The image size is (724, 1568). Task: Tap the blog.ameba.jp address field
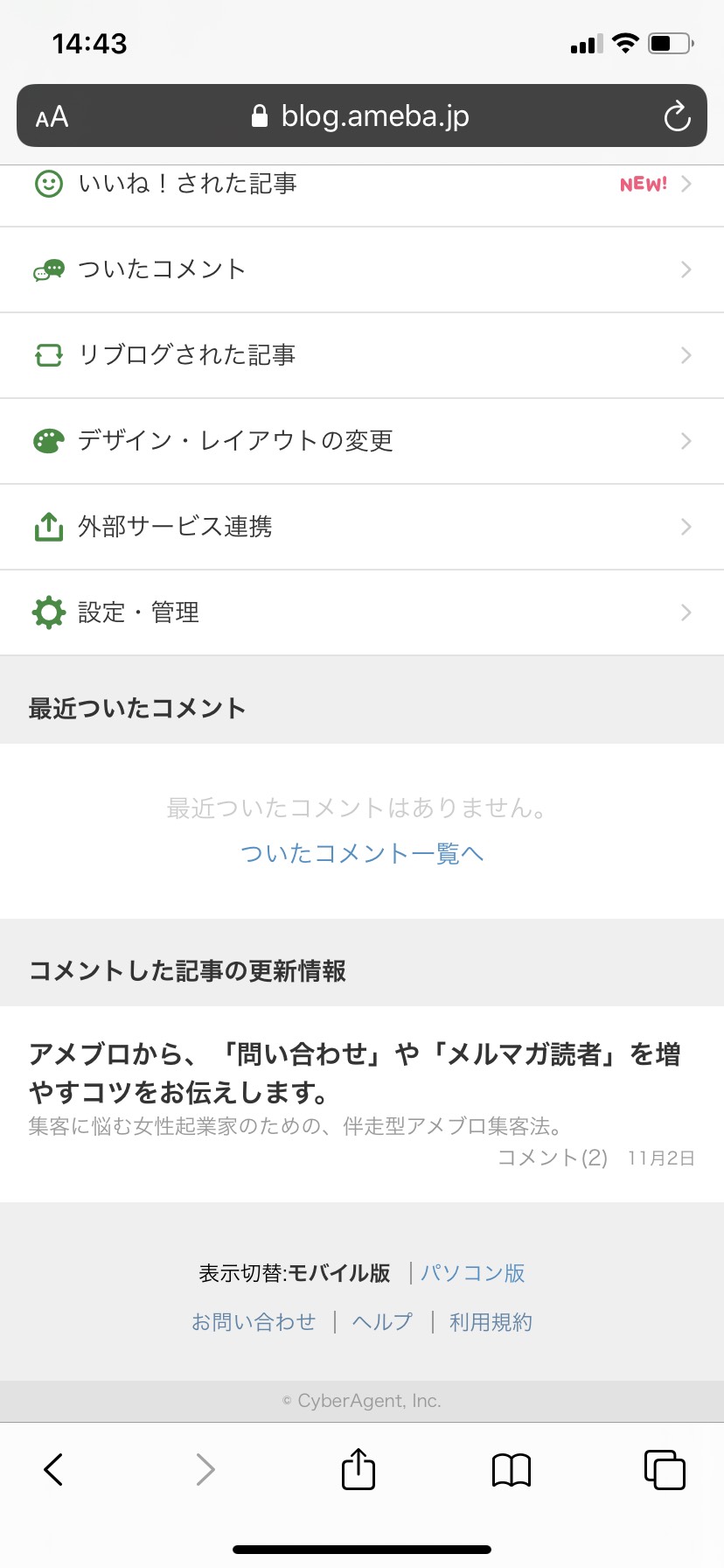point(362,115)
